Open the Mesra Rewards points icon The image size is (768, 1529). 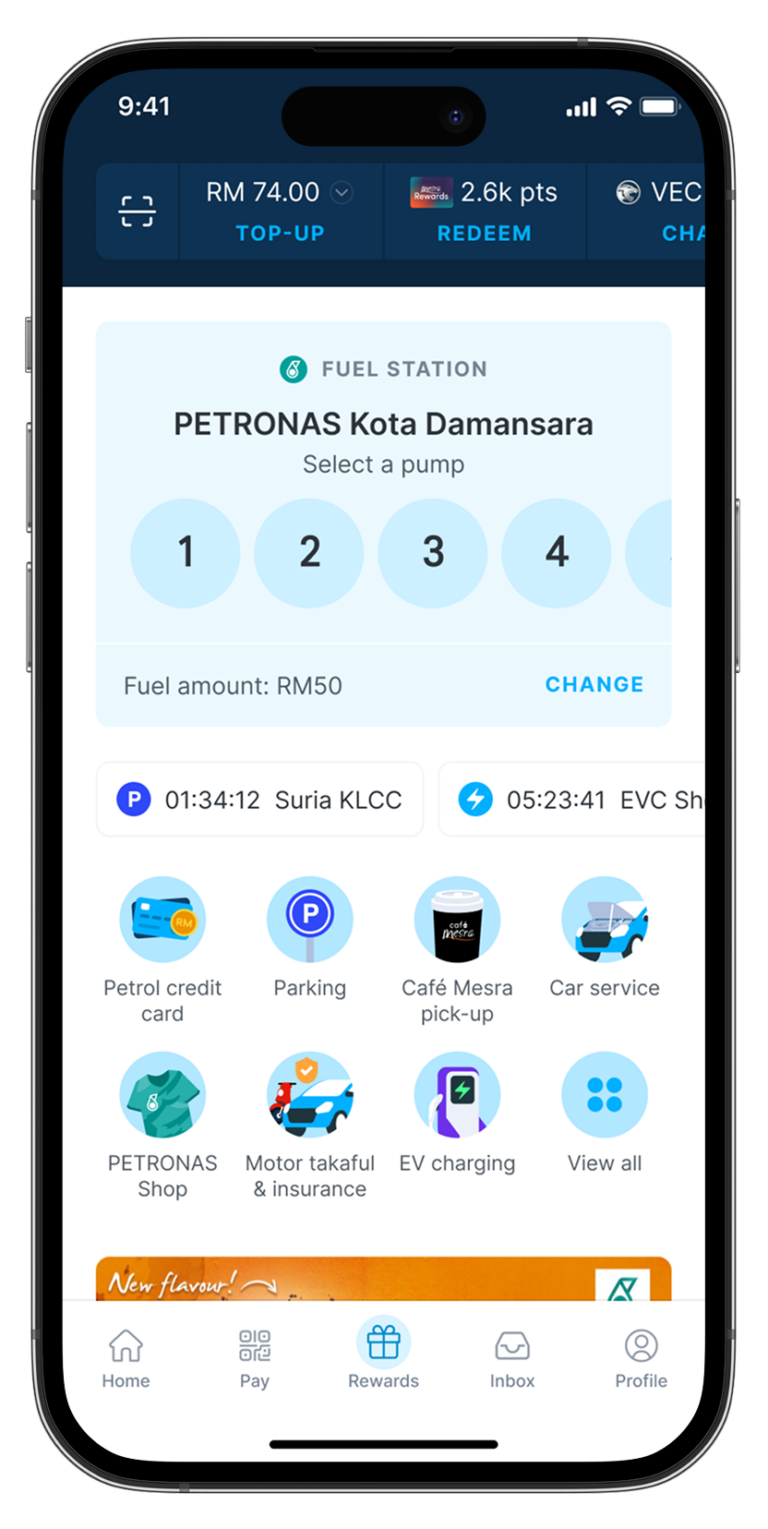pos(430,191)
